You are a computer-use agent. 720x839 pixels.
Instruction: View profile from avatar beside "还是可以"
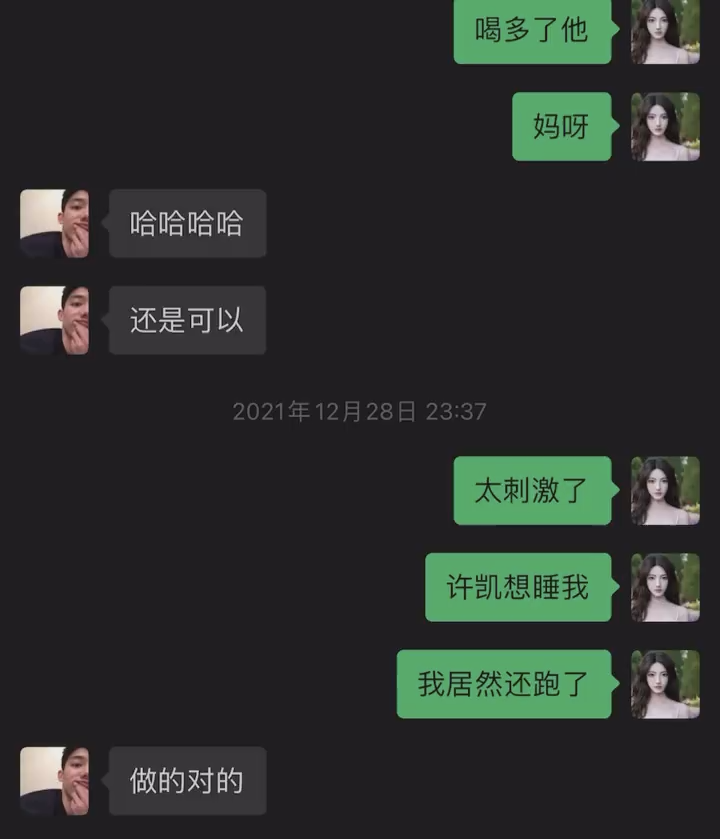[55, 320]
